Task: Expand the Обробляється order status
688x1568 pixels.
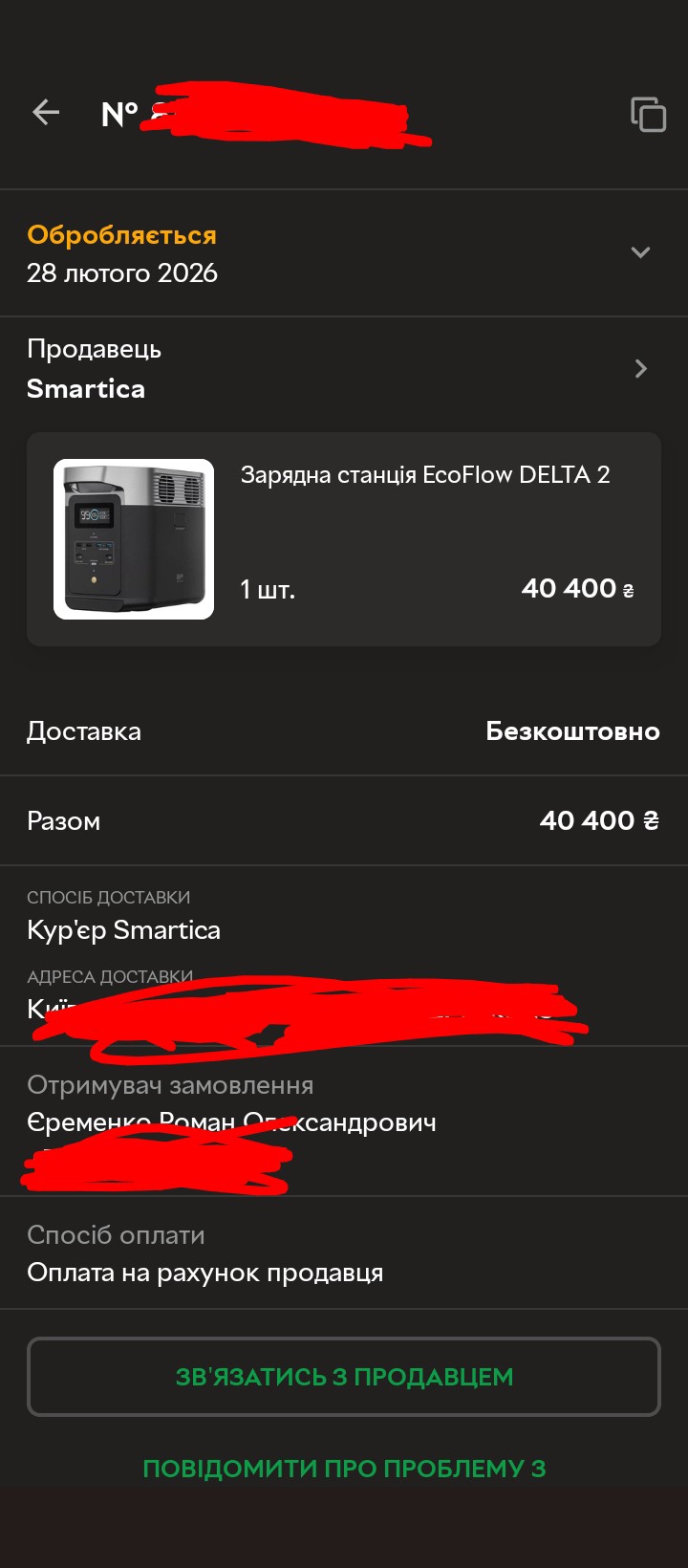Action: pos(640,253)
